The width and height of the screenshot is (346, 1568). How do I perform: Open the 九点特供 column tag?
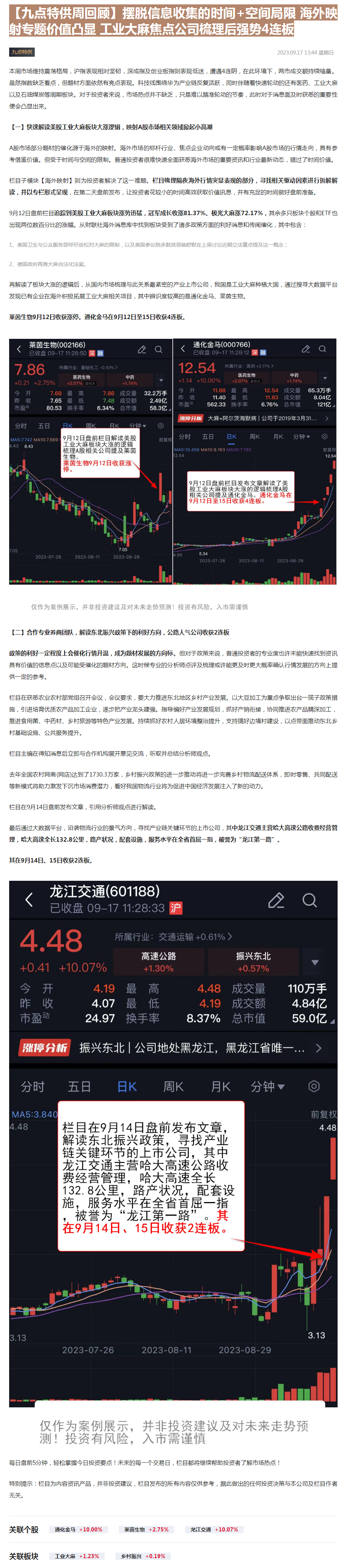click(x=22, y=52)
